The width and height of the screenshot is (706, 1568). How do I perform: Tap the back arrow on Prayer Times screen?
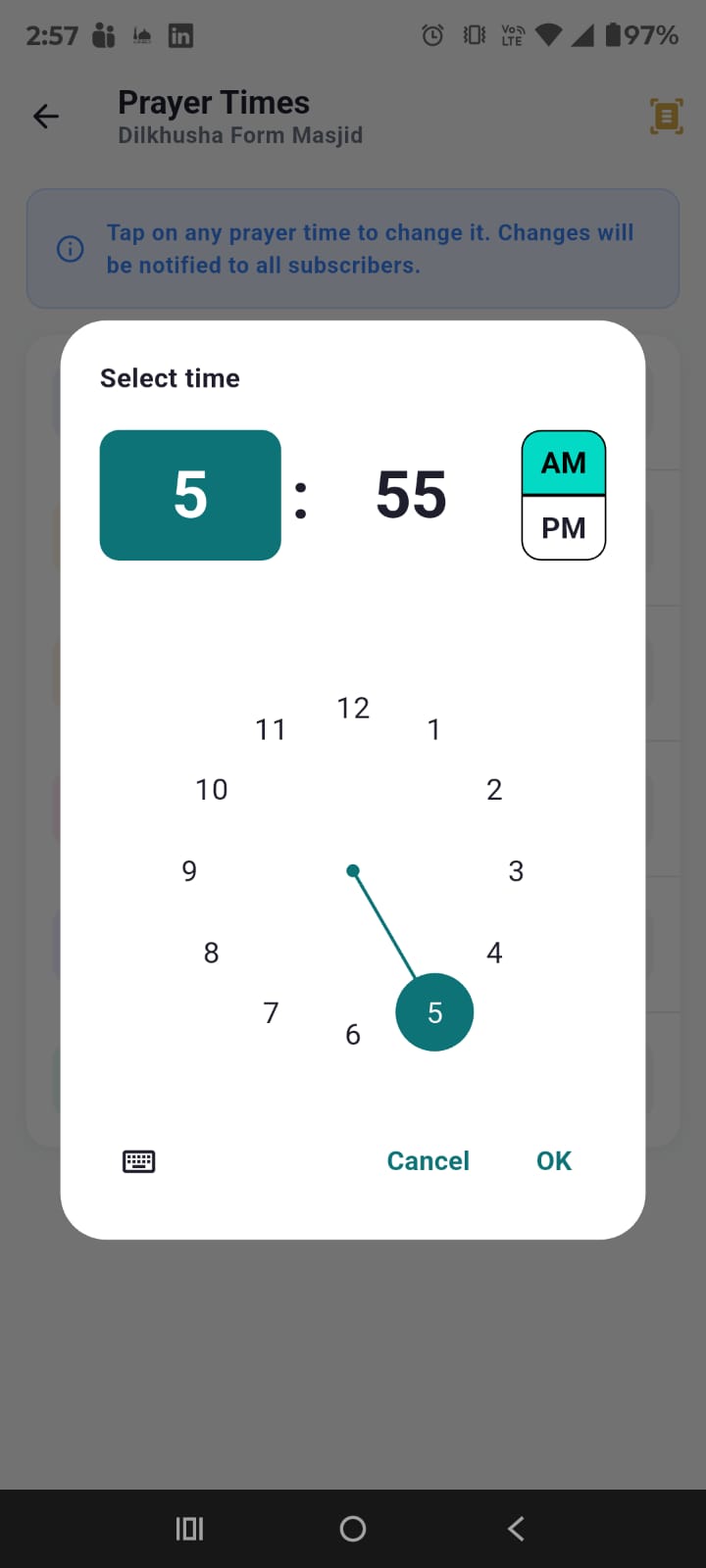(x=45, y=116)
